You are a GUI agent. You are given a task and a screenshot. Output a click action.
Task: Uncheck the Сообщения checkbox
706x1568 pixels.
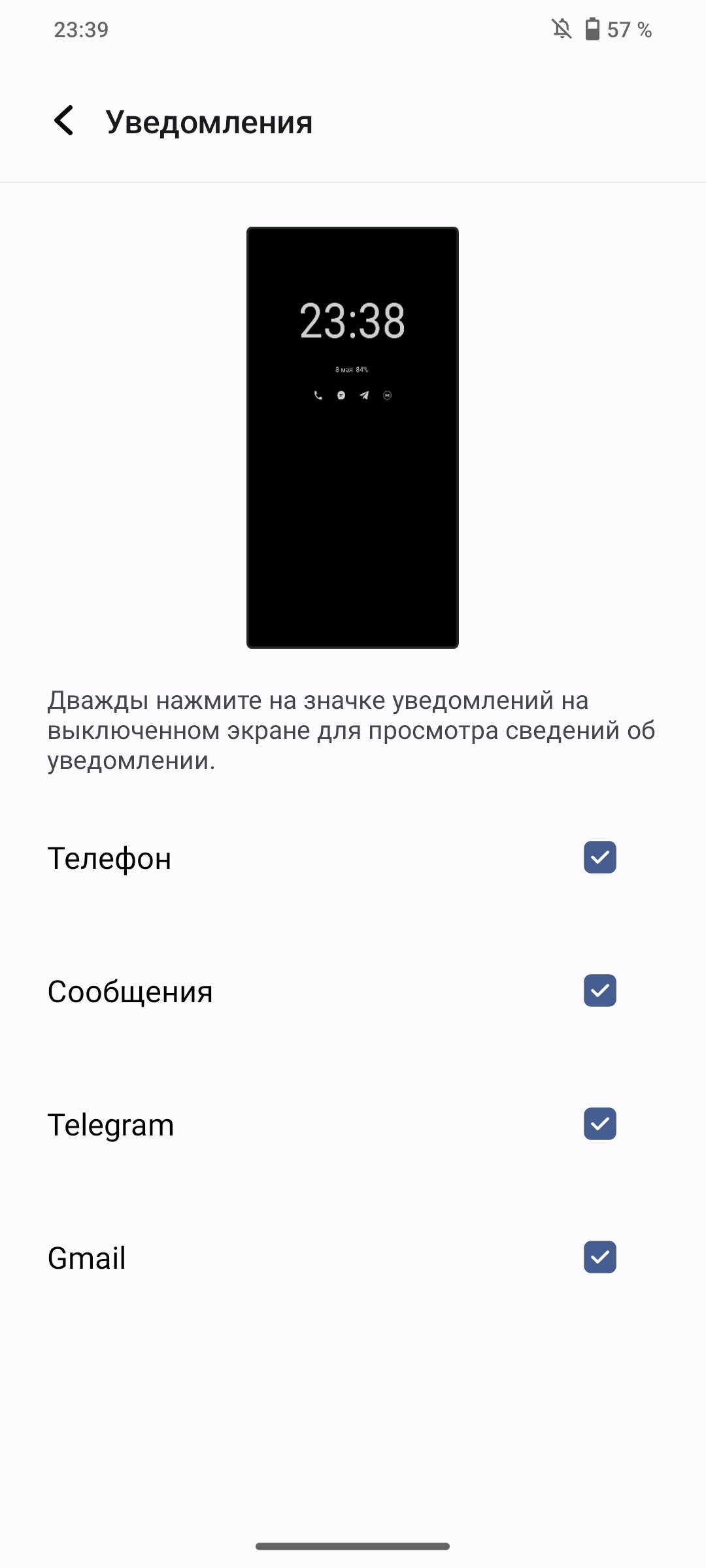coord(599,990)
